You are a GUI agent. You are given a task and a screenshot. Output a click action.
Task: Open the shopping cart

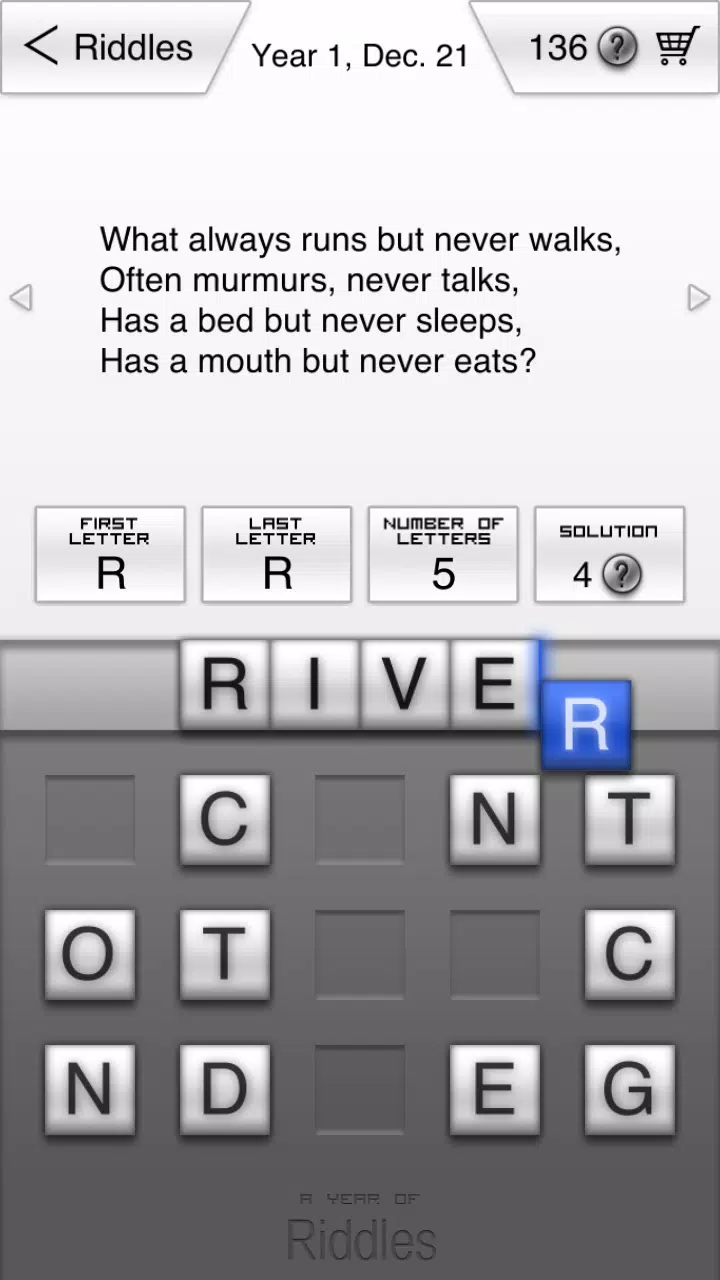(x=676, y=45)
